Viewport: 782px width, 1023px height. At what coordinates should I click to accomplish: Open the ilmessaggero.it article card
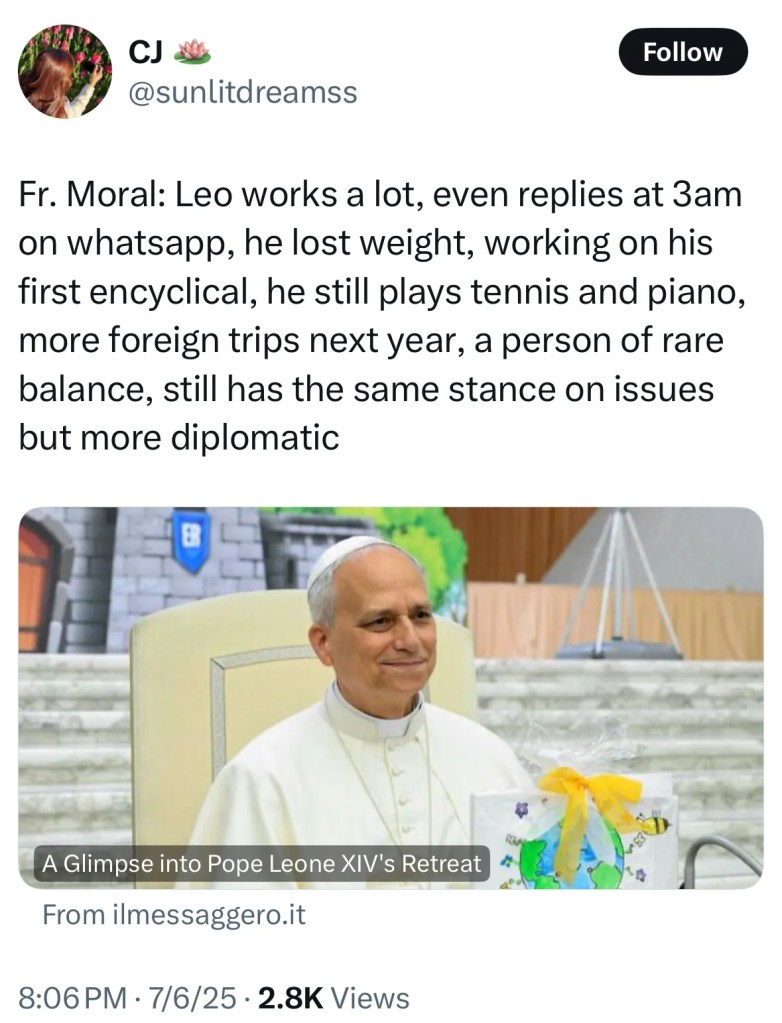point(390,697)
